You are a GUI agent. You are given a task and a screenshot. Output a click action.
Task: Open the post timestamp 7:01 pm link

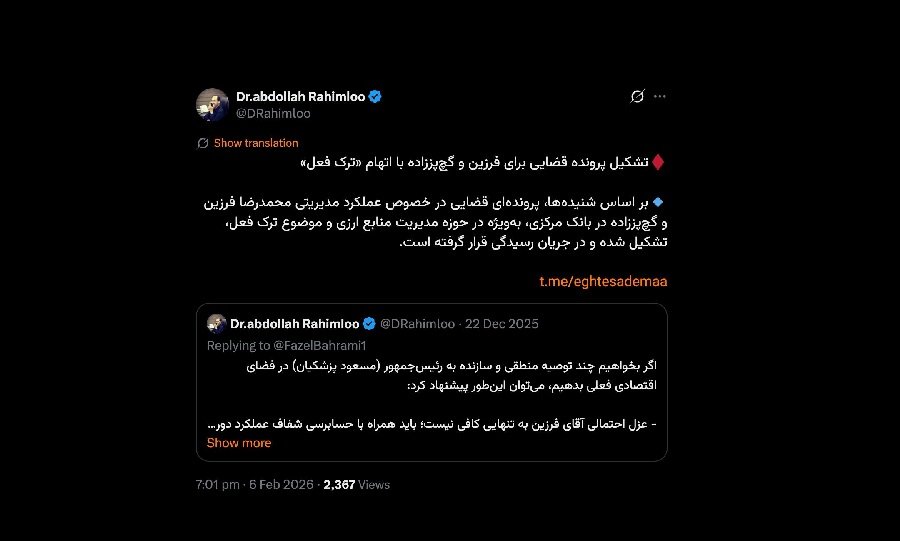(217, 484)
